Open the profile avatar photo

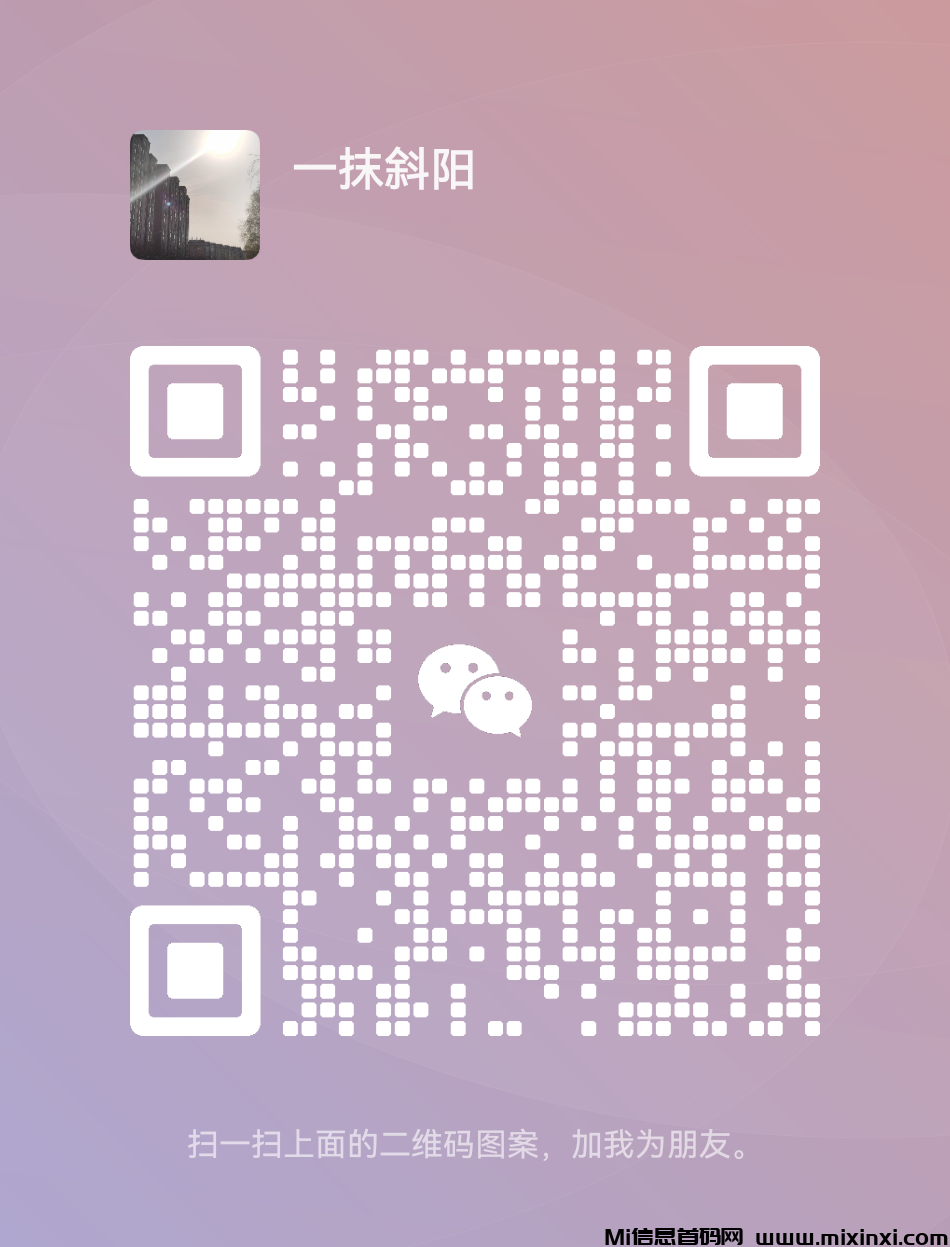pos(193,195)
